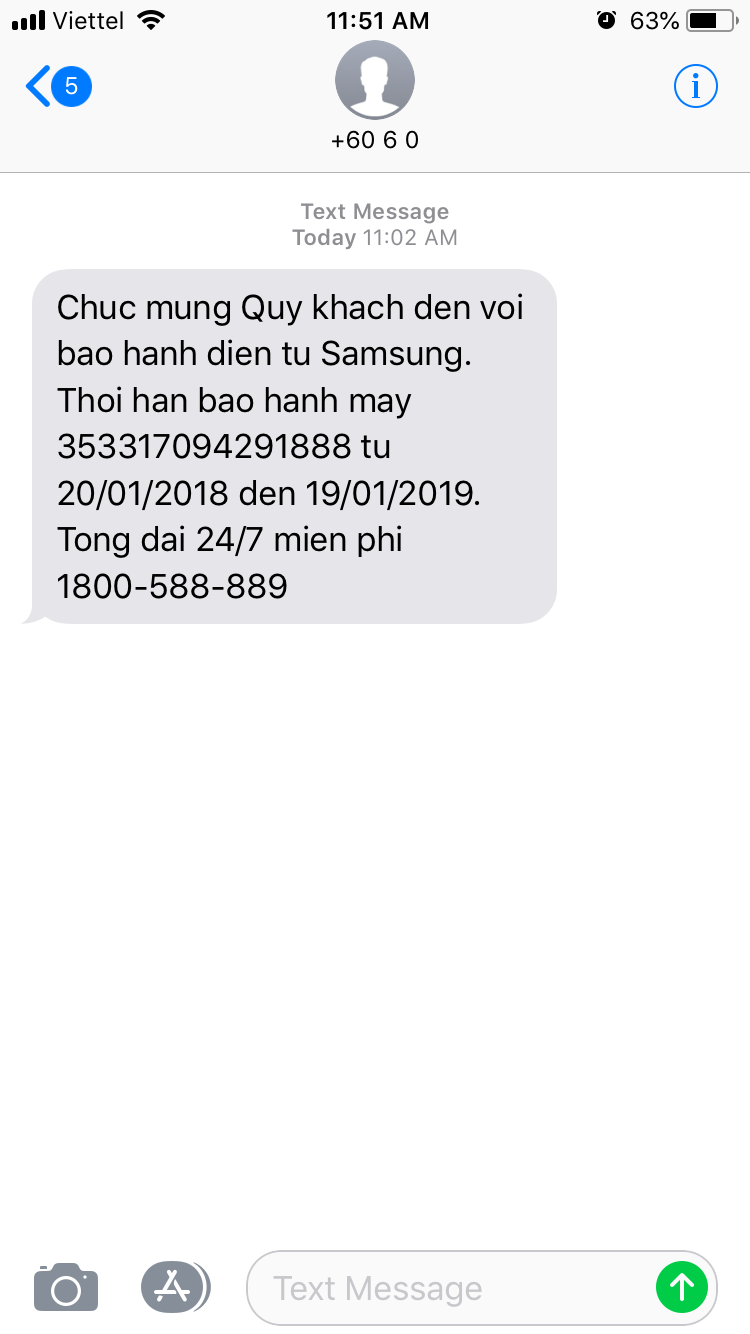Screen dimensions: 750x1334
Task: Send the message with the green arrow
Action: 682,1287
